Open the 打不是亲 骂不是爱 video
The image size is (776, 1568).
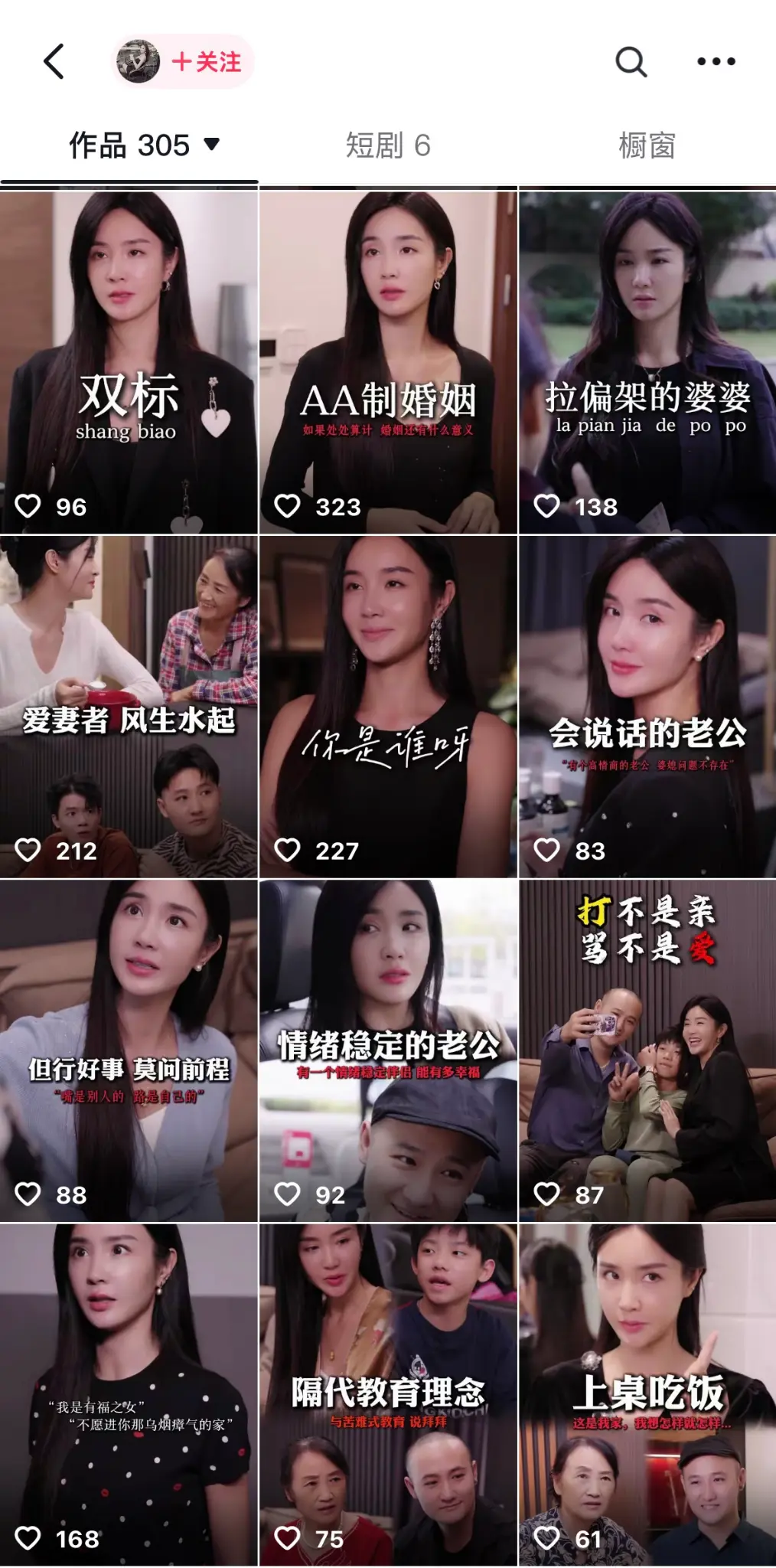[x=647, y=1050]
